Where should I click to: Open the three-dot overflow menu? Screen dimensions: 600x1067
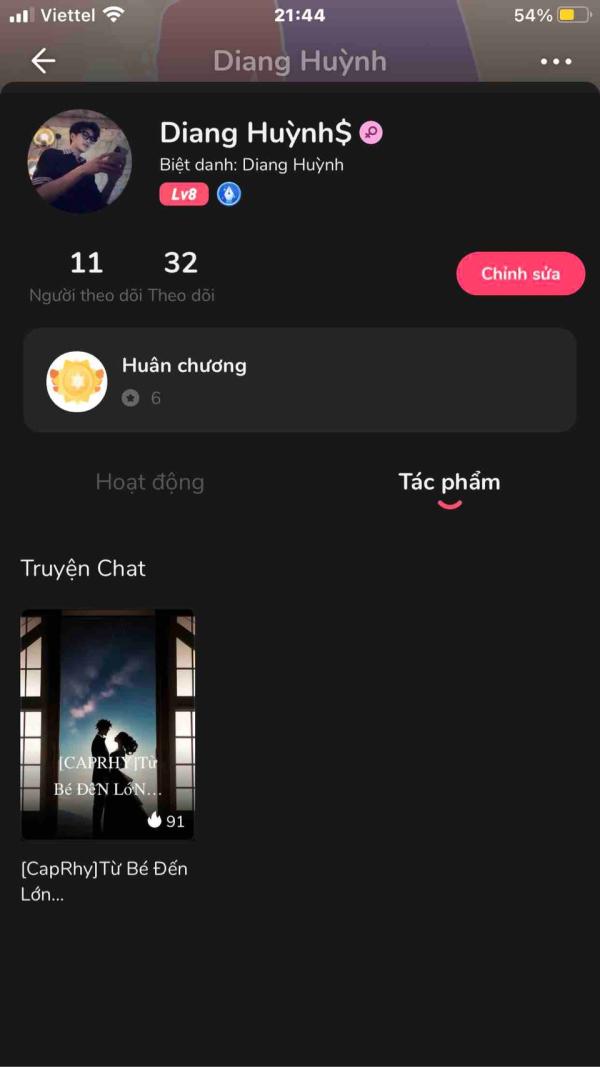pos(556,61)
